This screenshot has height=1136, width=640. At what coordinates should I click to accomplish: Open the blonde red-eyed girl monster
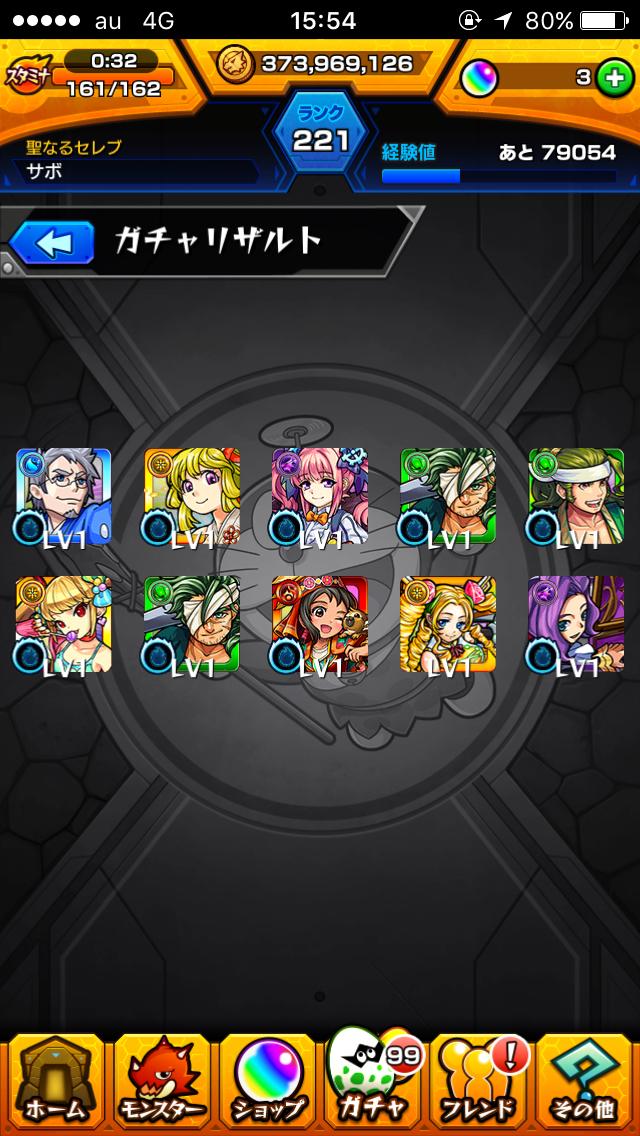63,625
